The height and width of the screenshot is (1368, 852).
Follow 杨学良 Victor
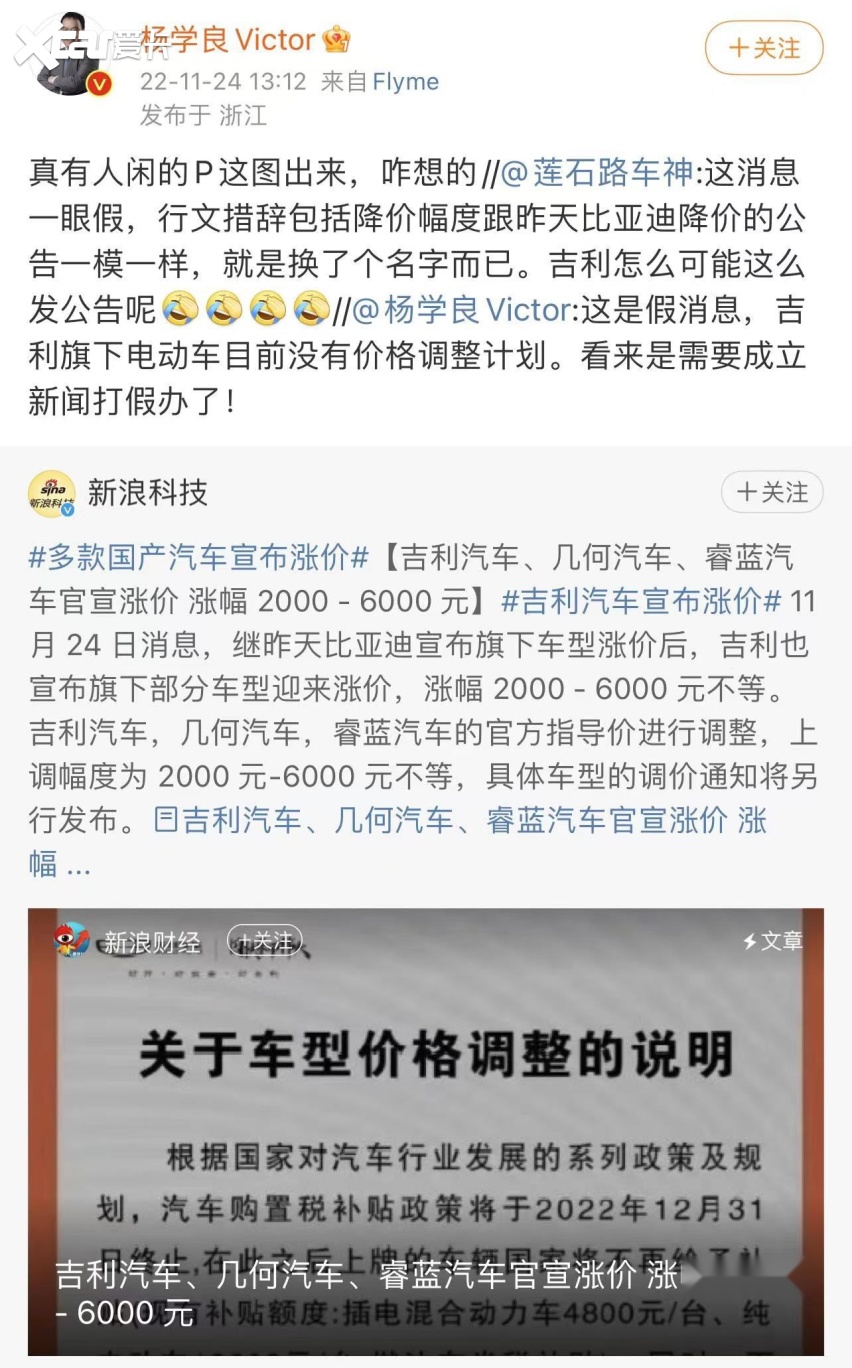tap(764, 48)
